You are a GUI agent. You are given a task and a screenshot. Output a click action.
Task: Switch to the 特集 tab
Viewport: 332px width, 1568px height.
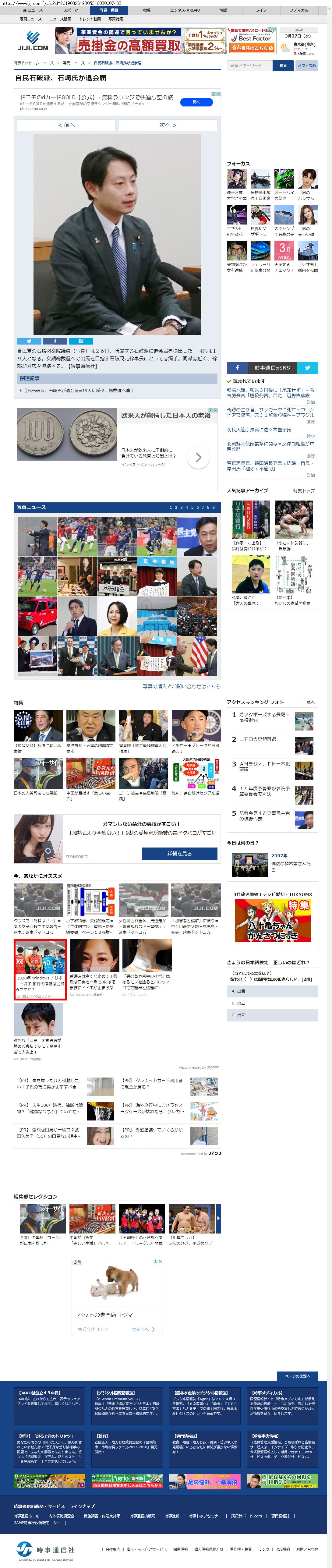click(147, 10)
